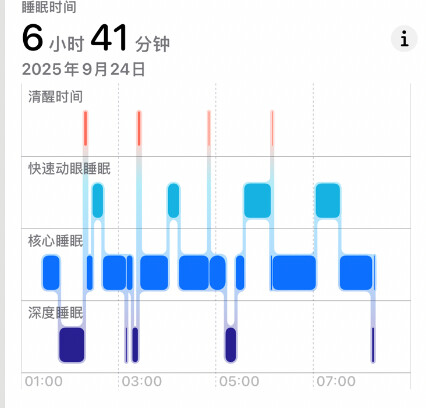The width and height of the screenshot is (426, 408).
Task: Open the sleep info button
Action: 404,39
